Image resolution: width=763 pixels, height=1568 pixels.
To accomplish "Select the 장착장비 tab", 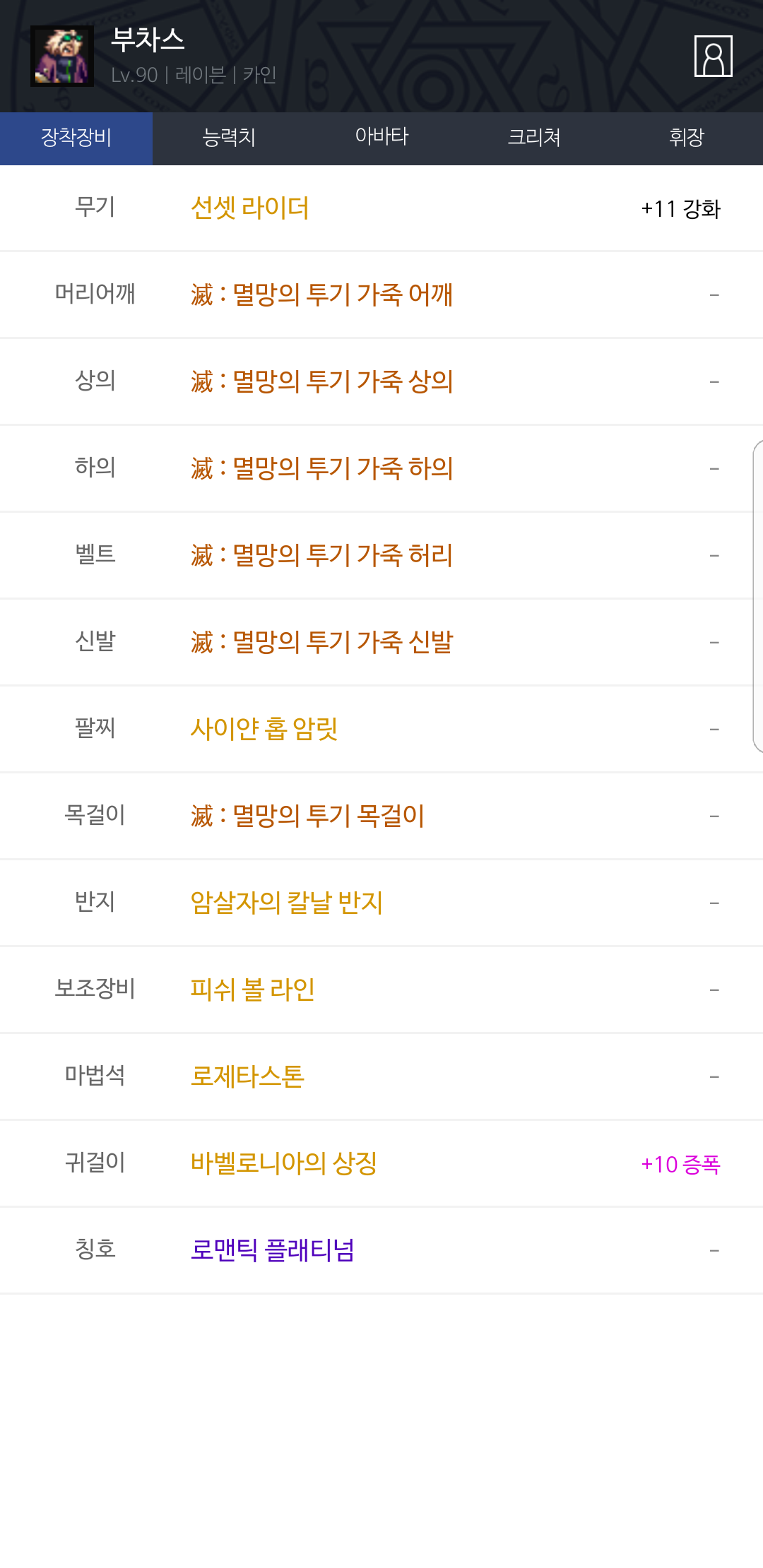I will point(76,138).
